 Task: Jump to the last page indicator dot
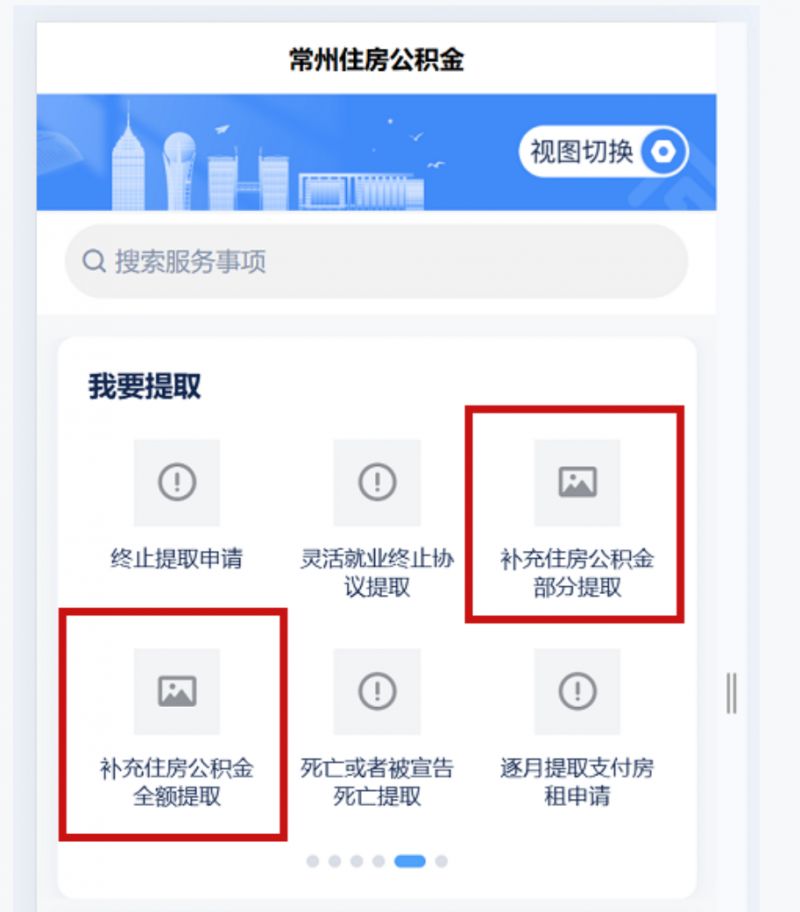click(441, 861)
